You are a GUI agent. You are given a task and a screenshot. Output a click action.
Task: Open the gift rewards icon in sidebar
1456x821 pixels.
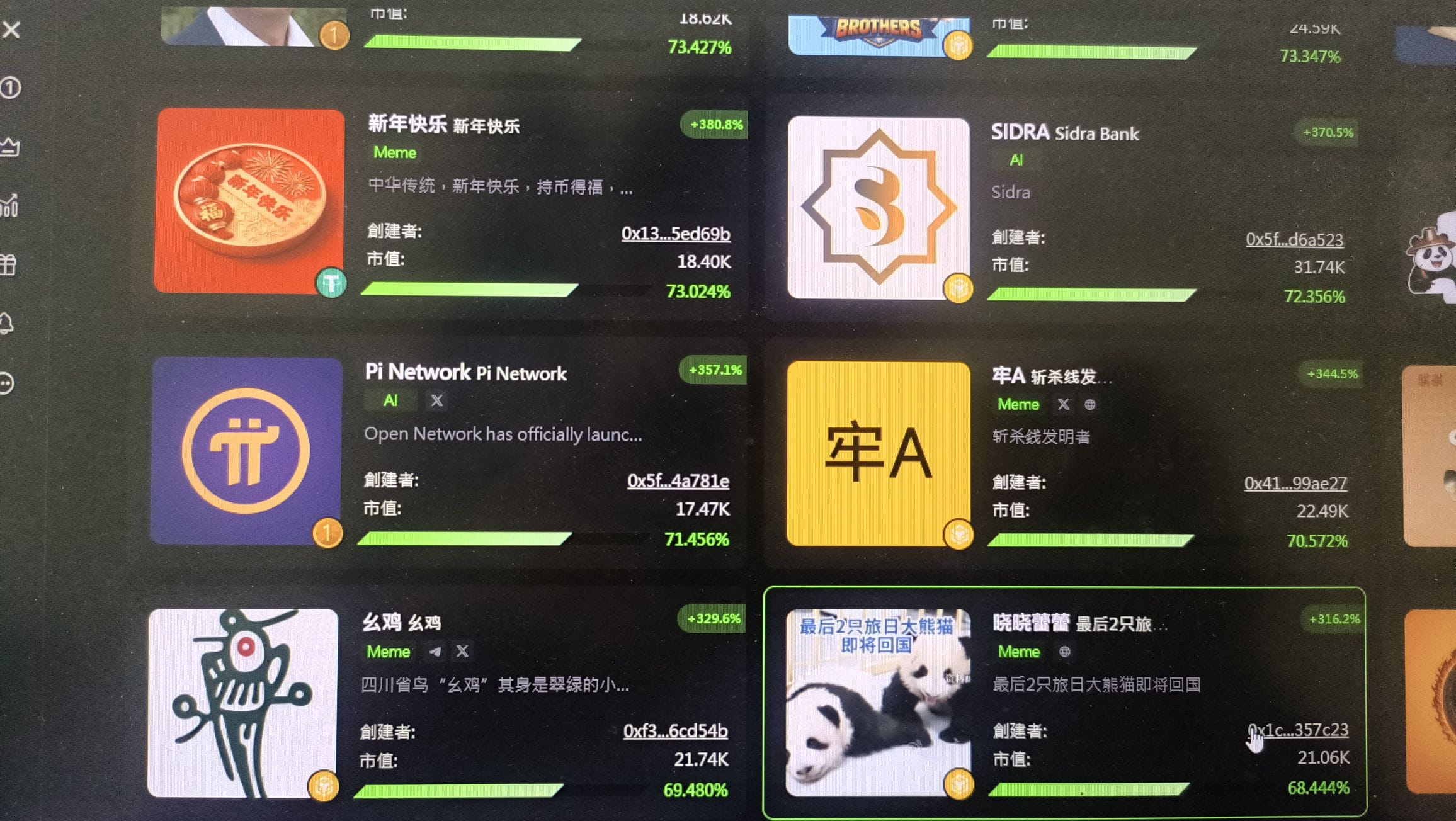click(x=9, y=265)
